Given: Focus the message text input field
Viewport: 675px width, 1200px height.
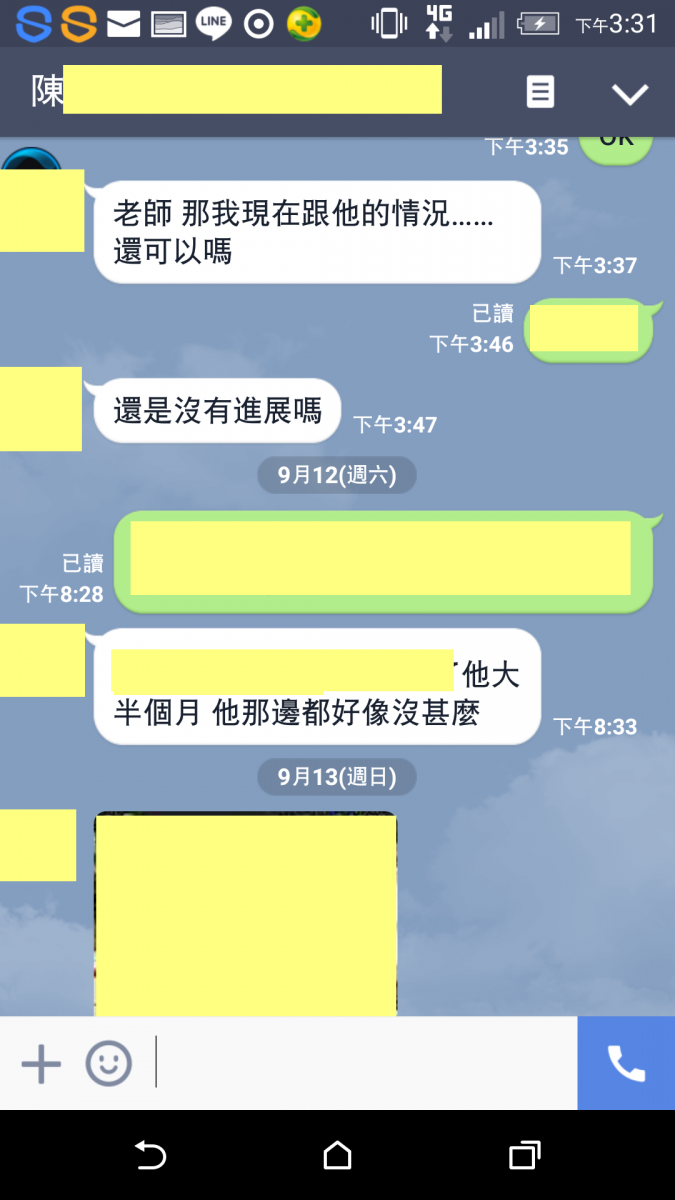Looking at the screenshot, I should [365, 1063].
